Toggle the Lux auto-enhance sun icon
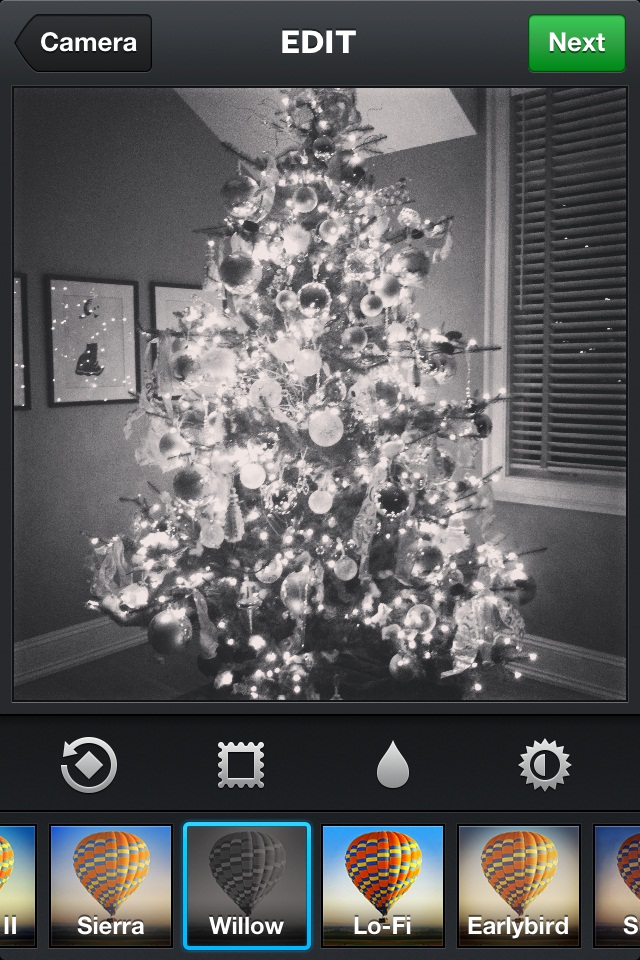 click(544, 765)
